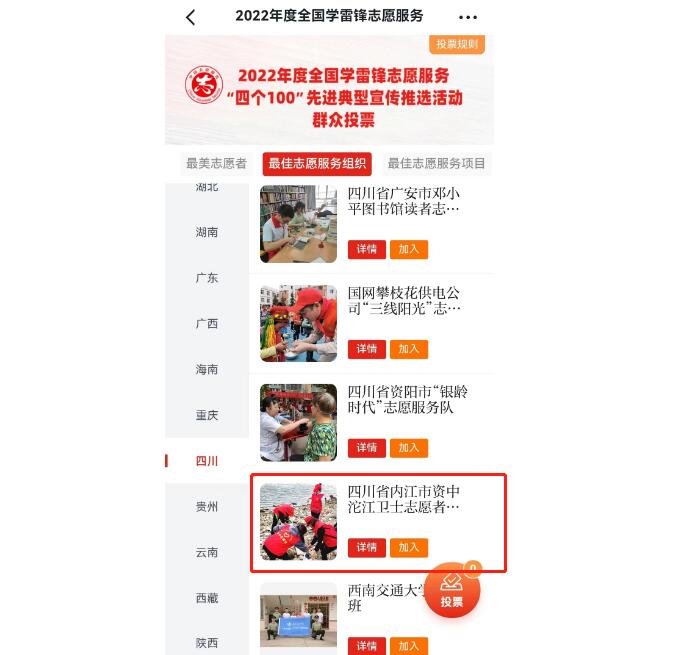
Task: Go back using the top-left arrow
Action: pos(191,17)
